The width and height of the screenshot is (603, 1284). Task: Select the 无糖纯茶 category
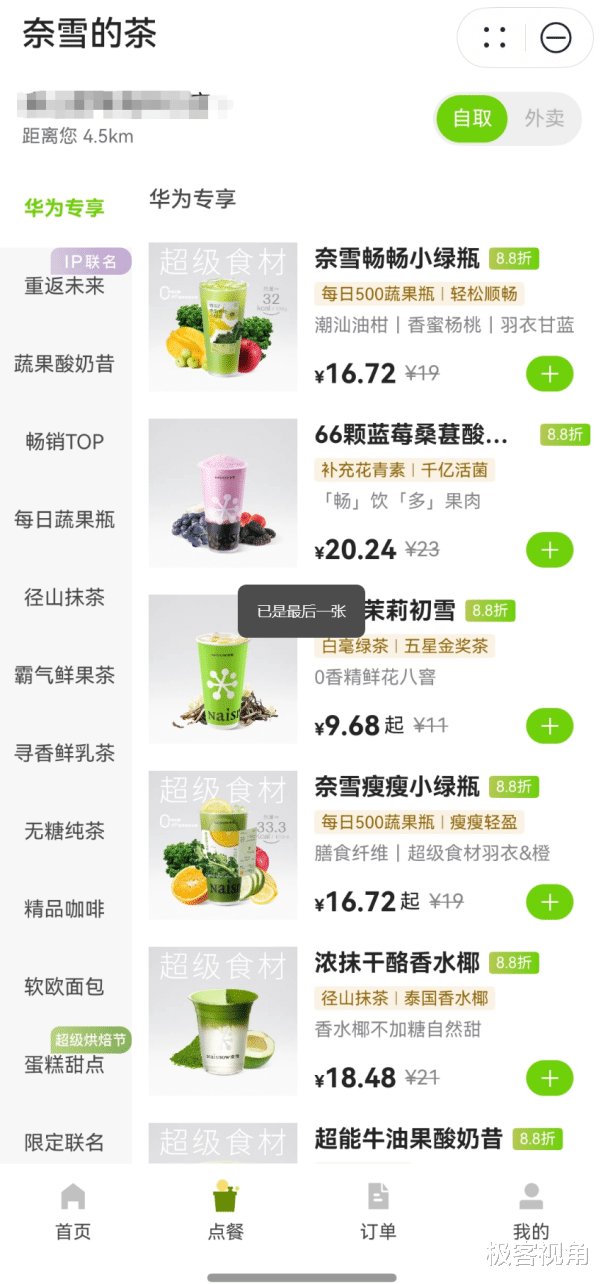tap(65, 831)
